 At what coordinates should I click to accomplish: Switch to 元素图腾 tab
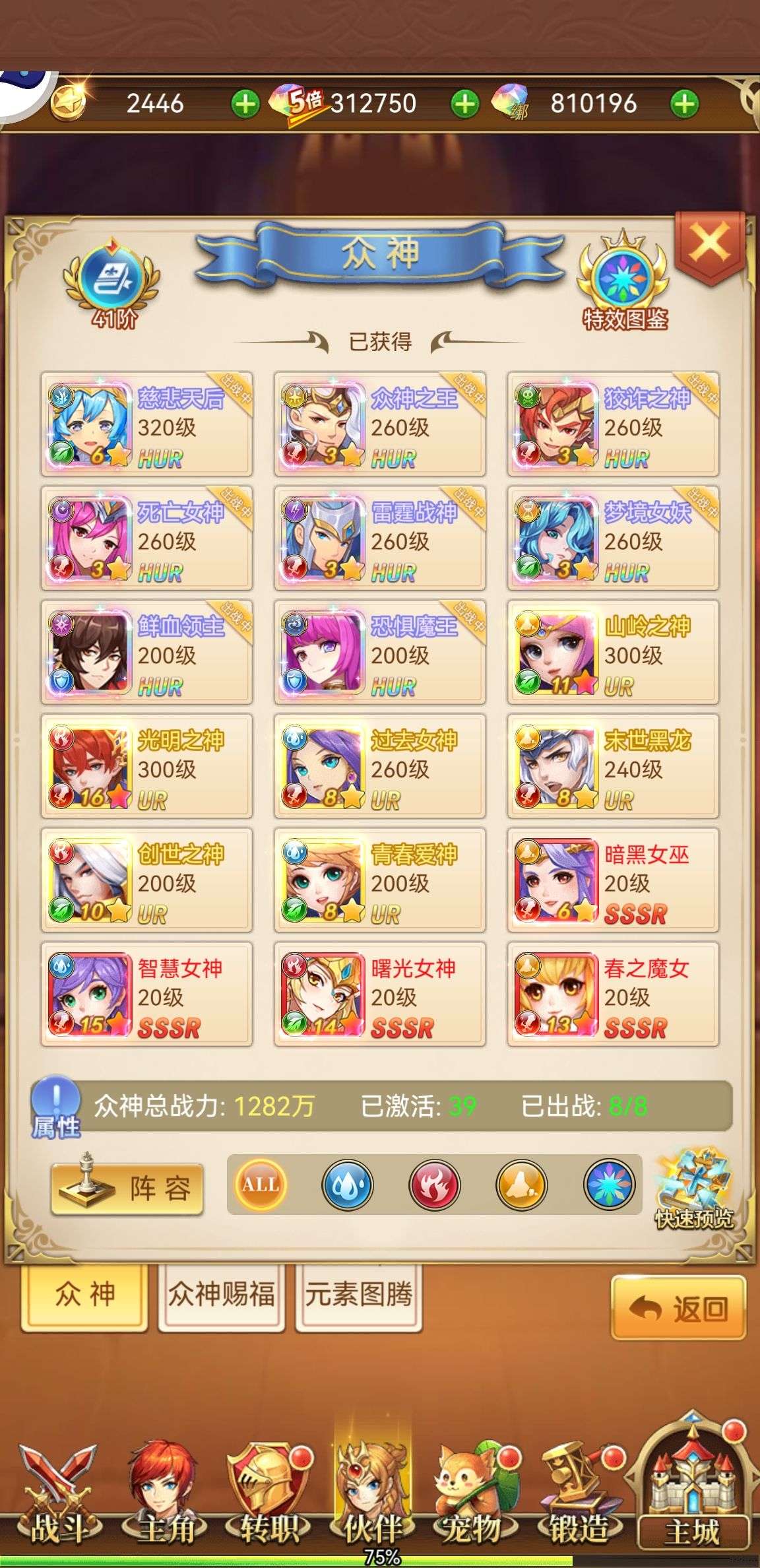(x=358, y=1296)
